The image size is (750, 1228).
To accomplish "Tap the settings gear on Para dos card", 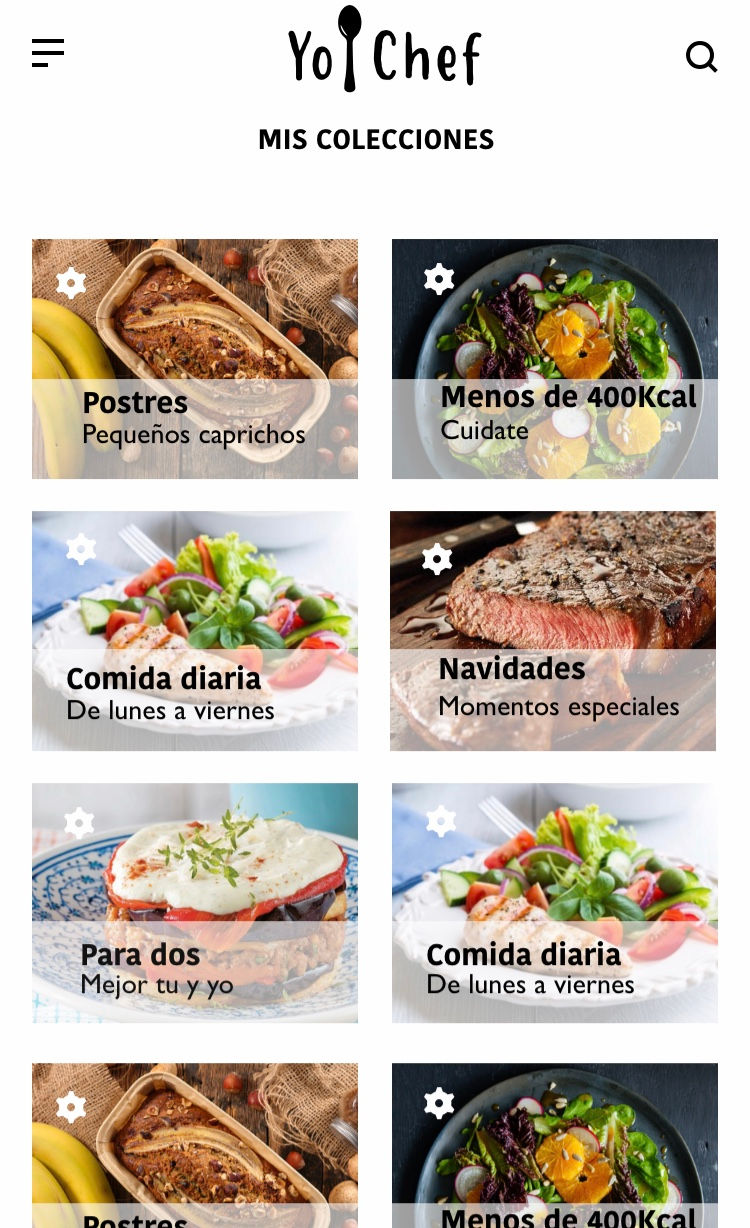I will coord(79,823).
